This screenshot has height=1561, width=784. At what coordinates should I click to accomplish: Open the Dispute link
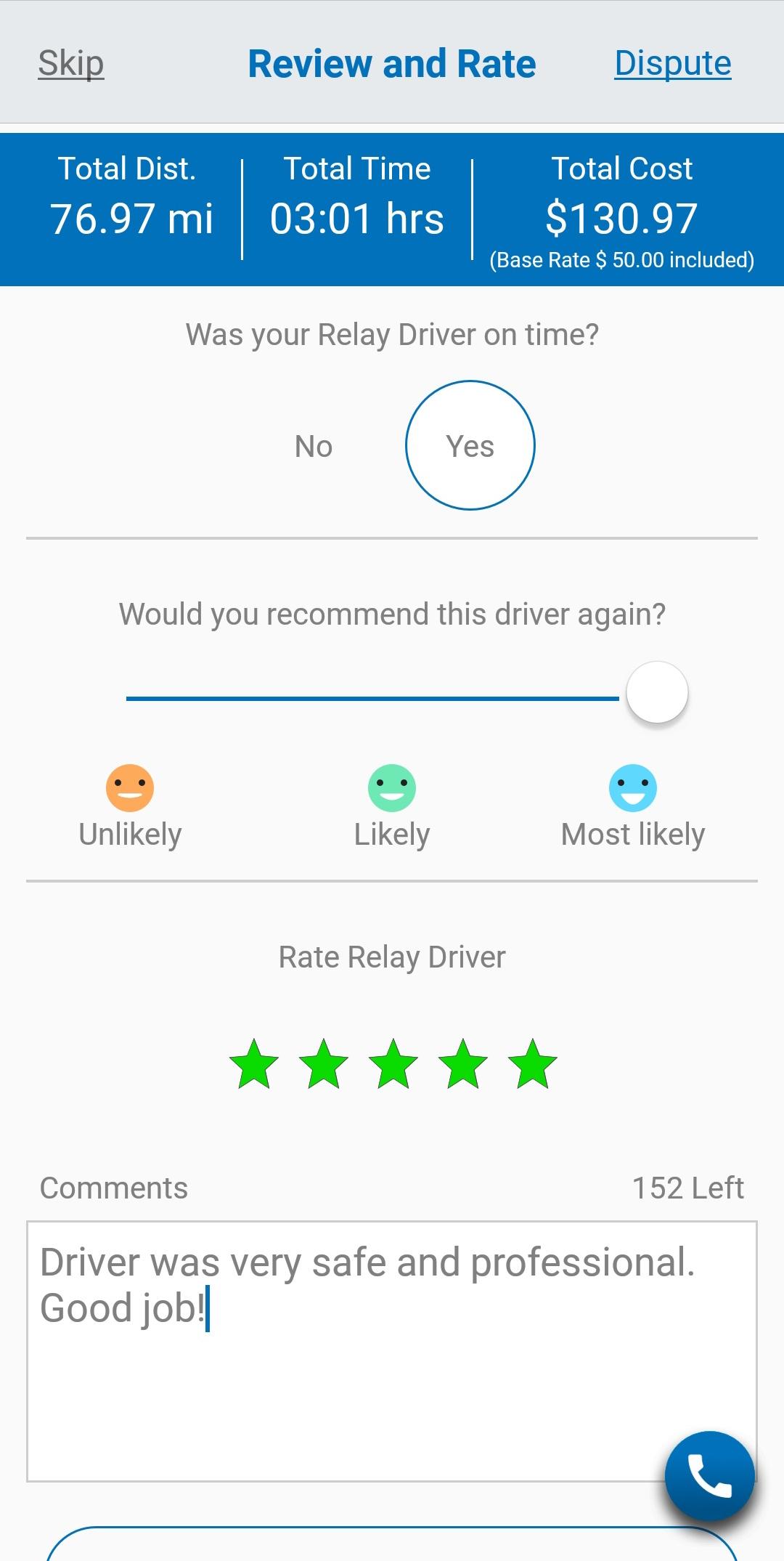pyautogui.click(x=673, y=63)
